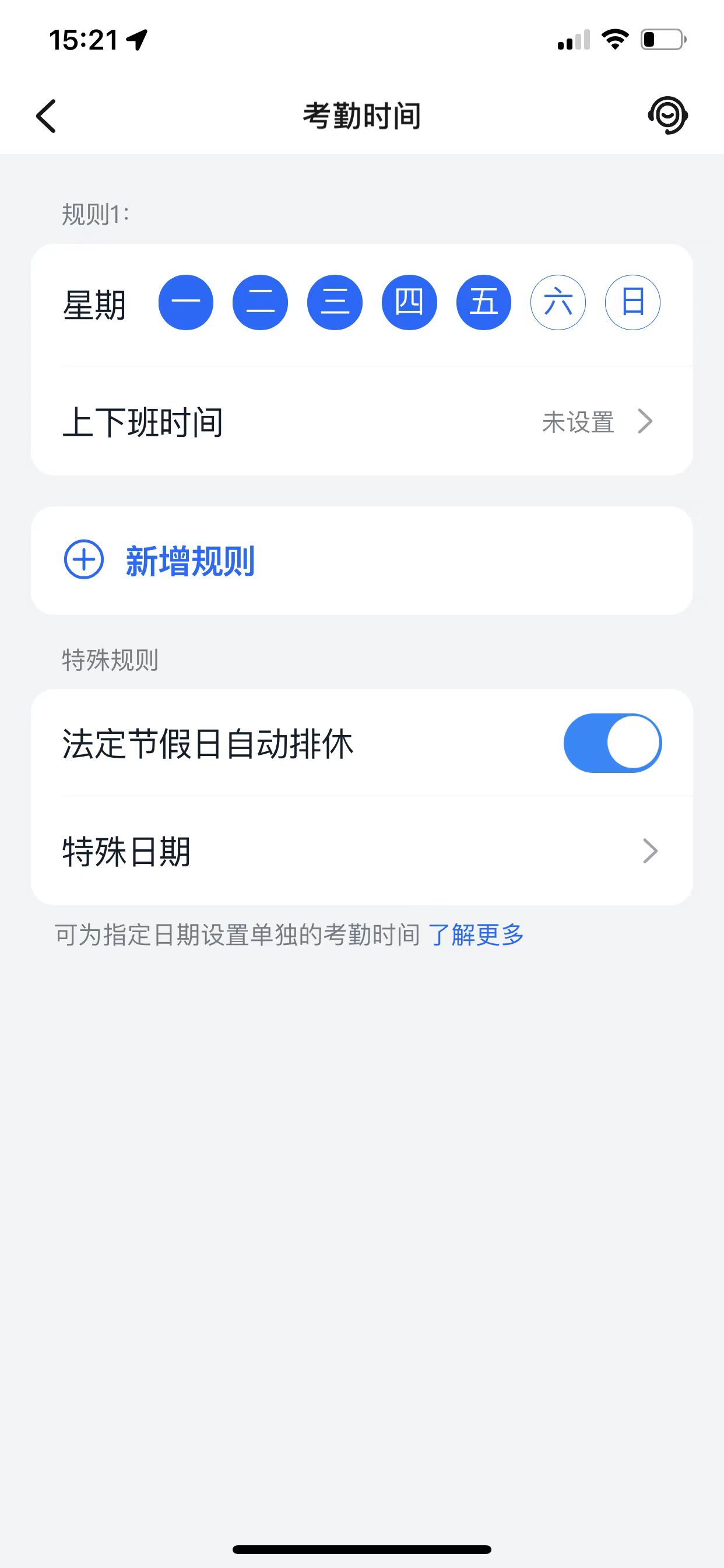Select 星期日 as a workday
This screenshot has width=724, height=1568.
pos(632,303)
